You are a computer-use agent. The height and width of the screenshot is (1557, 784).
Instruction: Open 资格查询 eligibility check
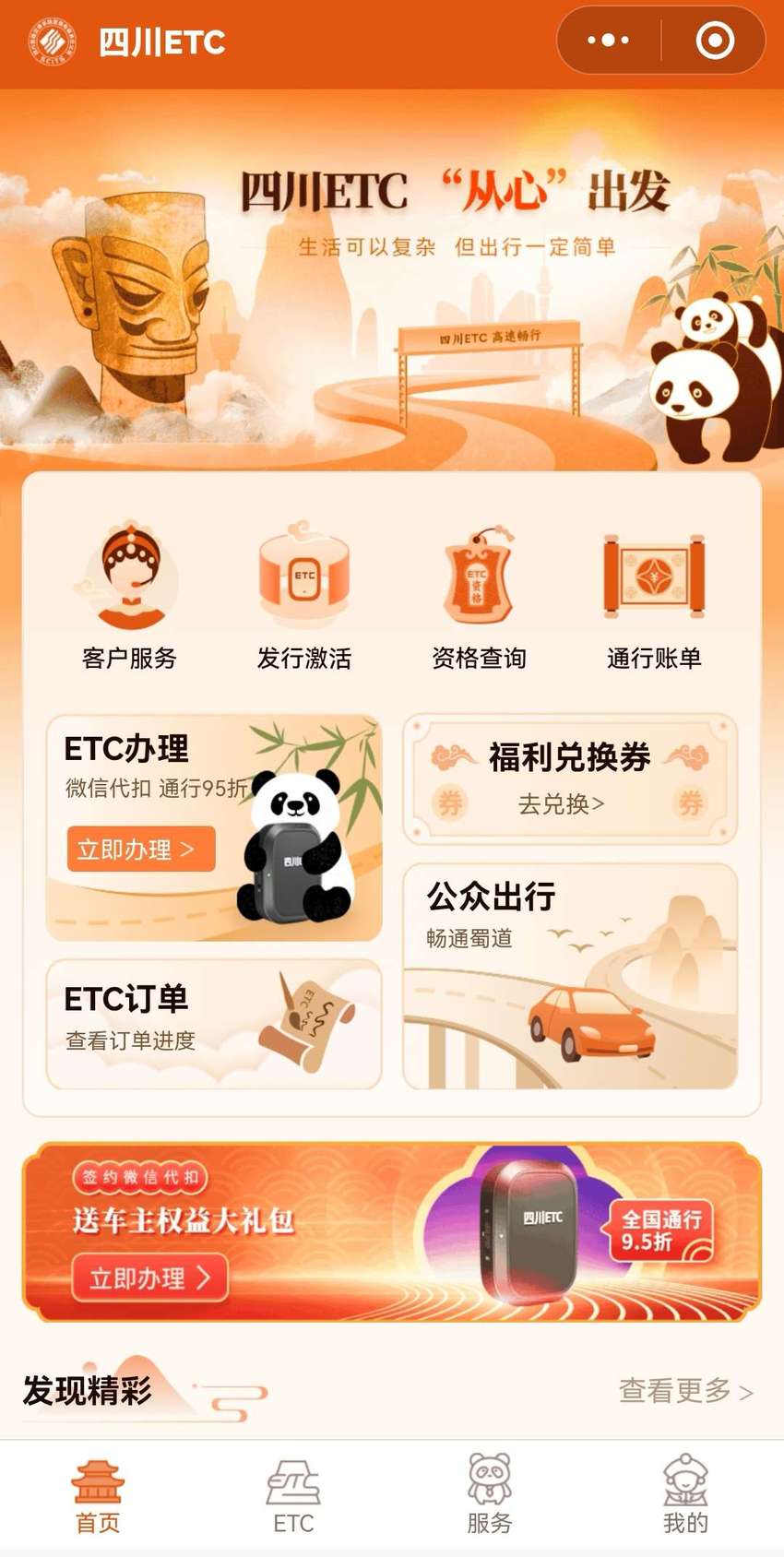click(x=479, y=595)
